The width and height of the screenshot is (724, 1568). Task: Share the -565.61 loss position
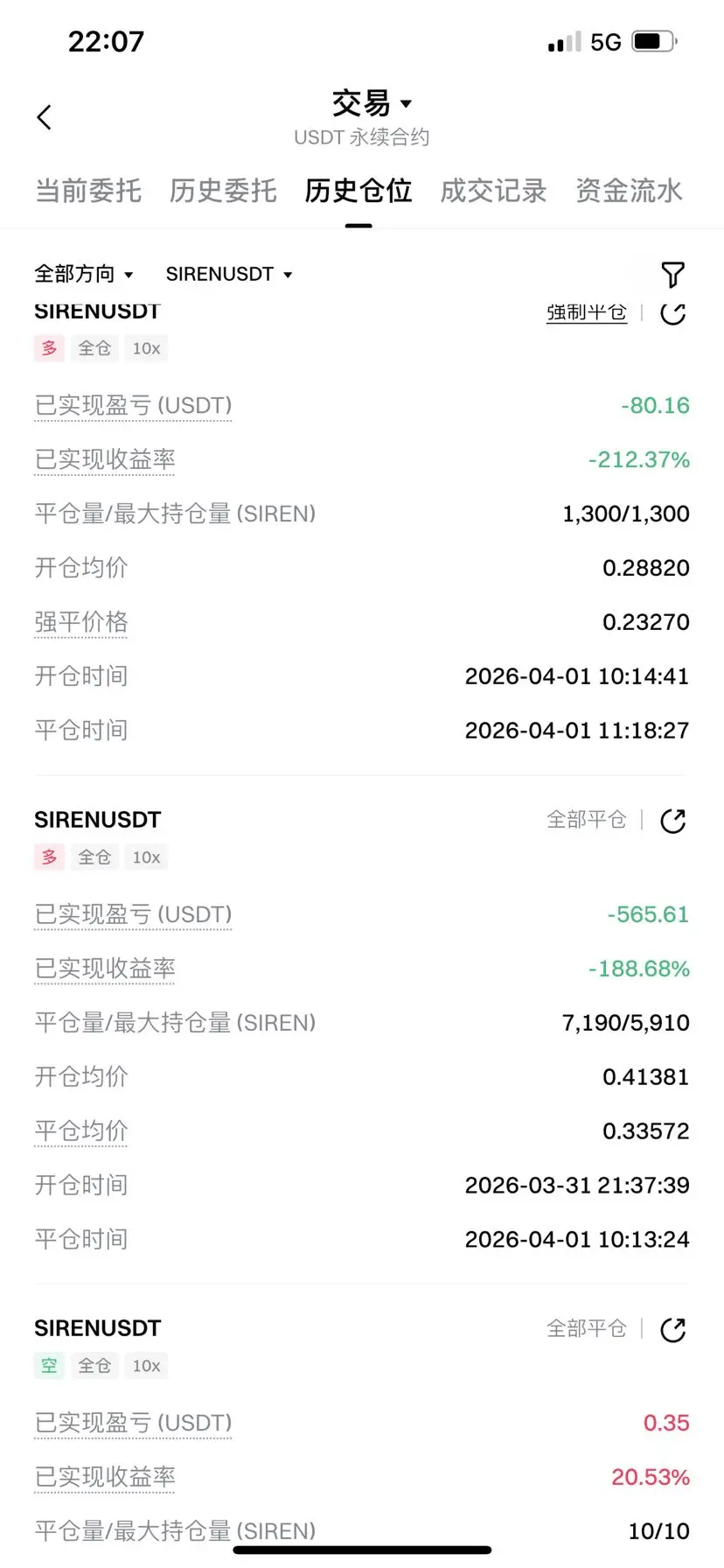coord(672,821)
